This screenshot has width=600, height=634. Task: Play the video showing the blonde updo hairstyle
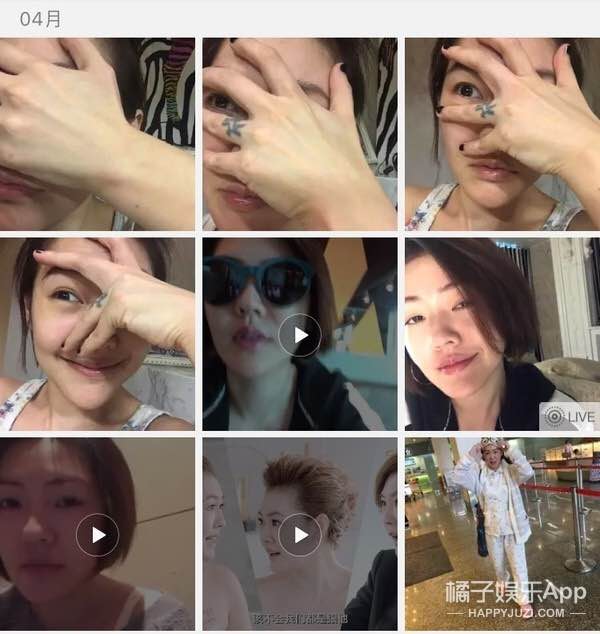tap(299, 534)
